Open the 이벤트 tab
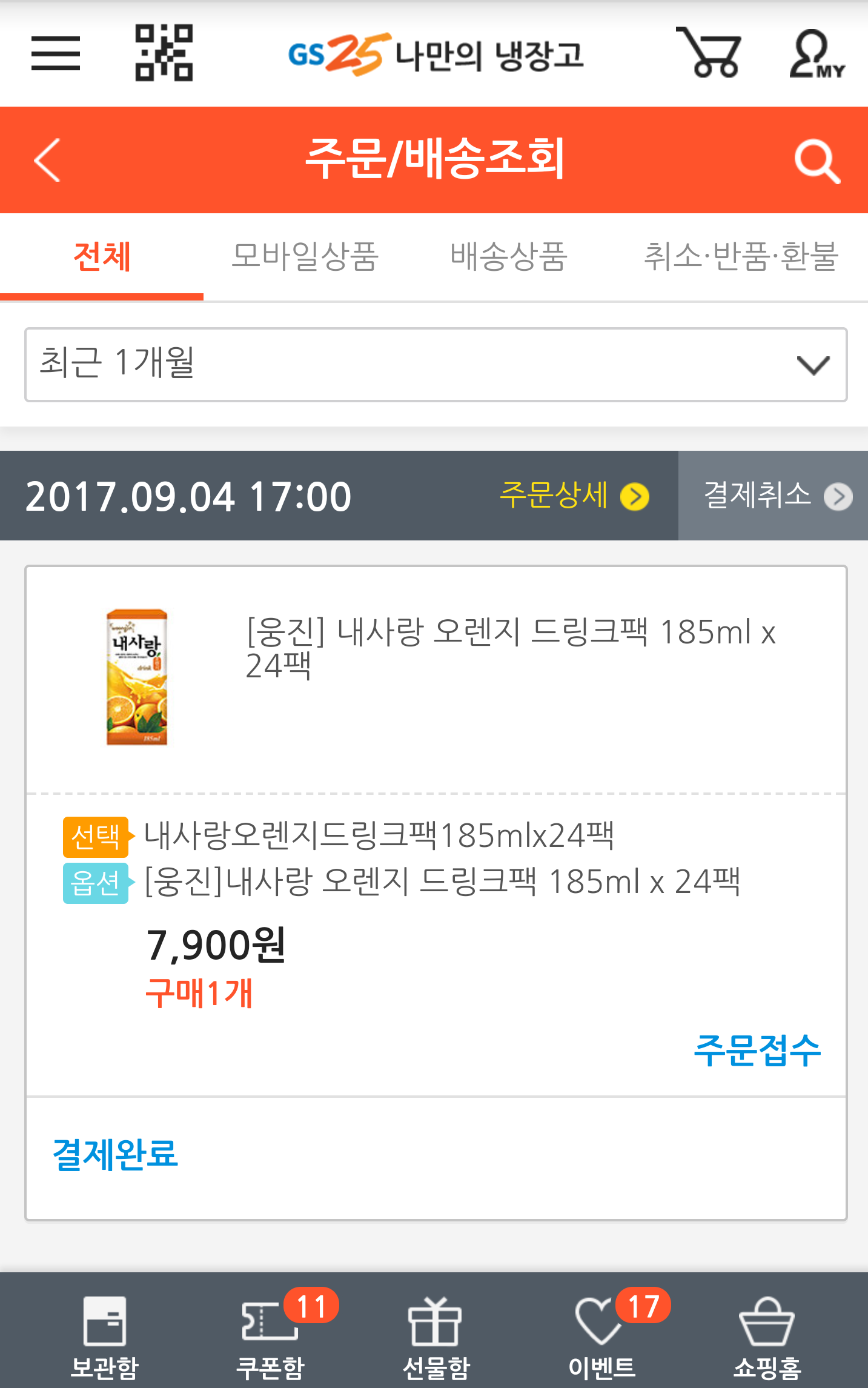Screen dimensions: 868x1388 pos(601,1337)
